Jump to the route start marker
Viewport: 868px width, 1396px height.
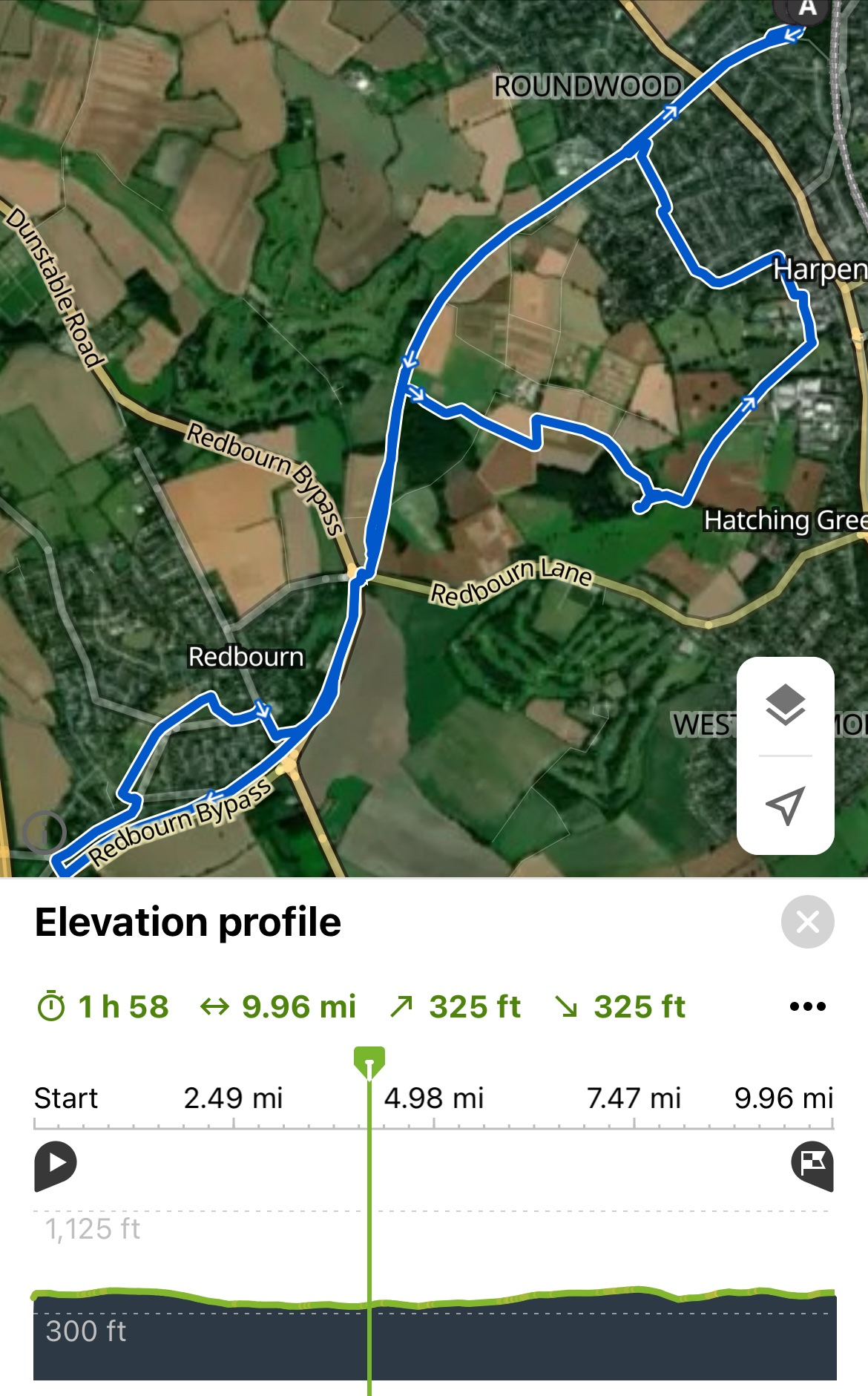pyautogui.click(x=55, y=1164)
